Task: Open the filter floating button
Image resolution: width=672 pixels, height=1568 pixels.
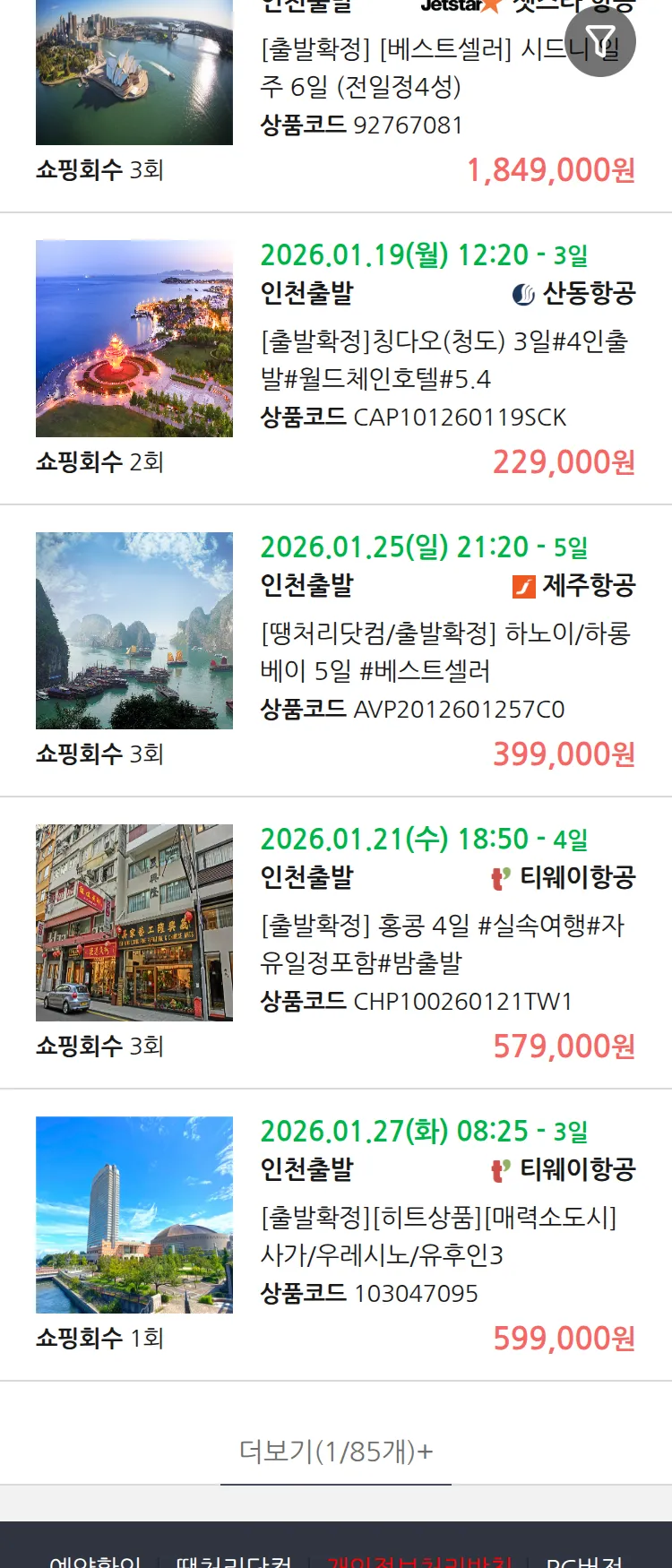Action: coord(600,41)
